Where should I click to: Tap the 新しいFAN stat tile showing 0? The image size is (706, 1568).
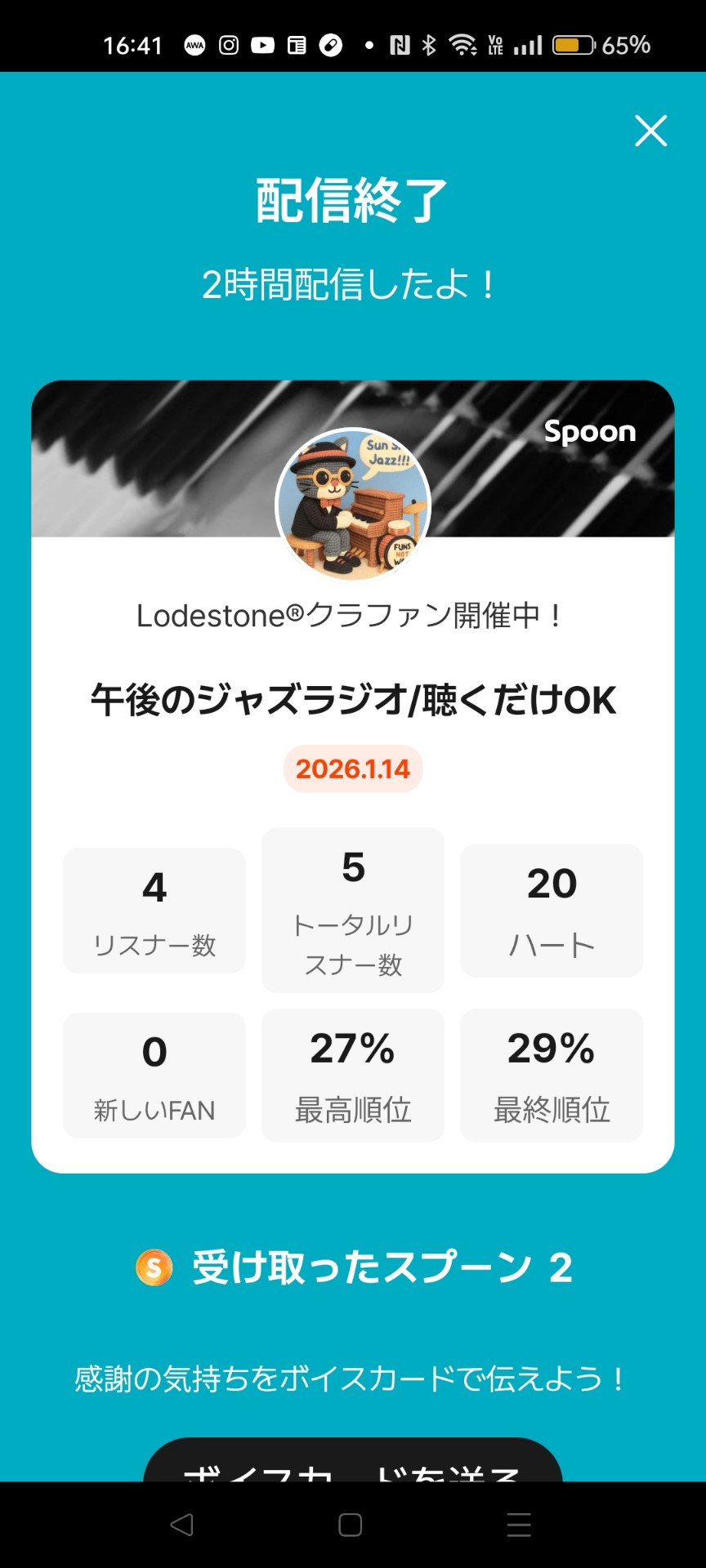154,1075
